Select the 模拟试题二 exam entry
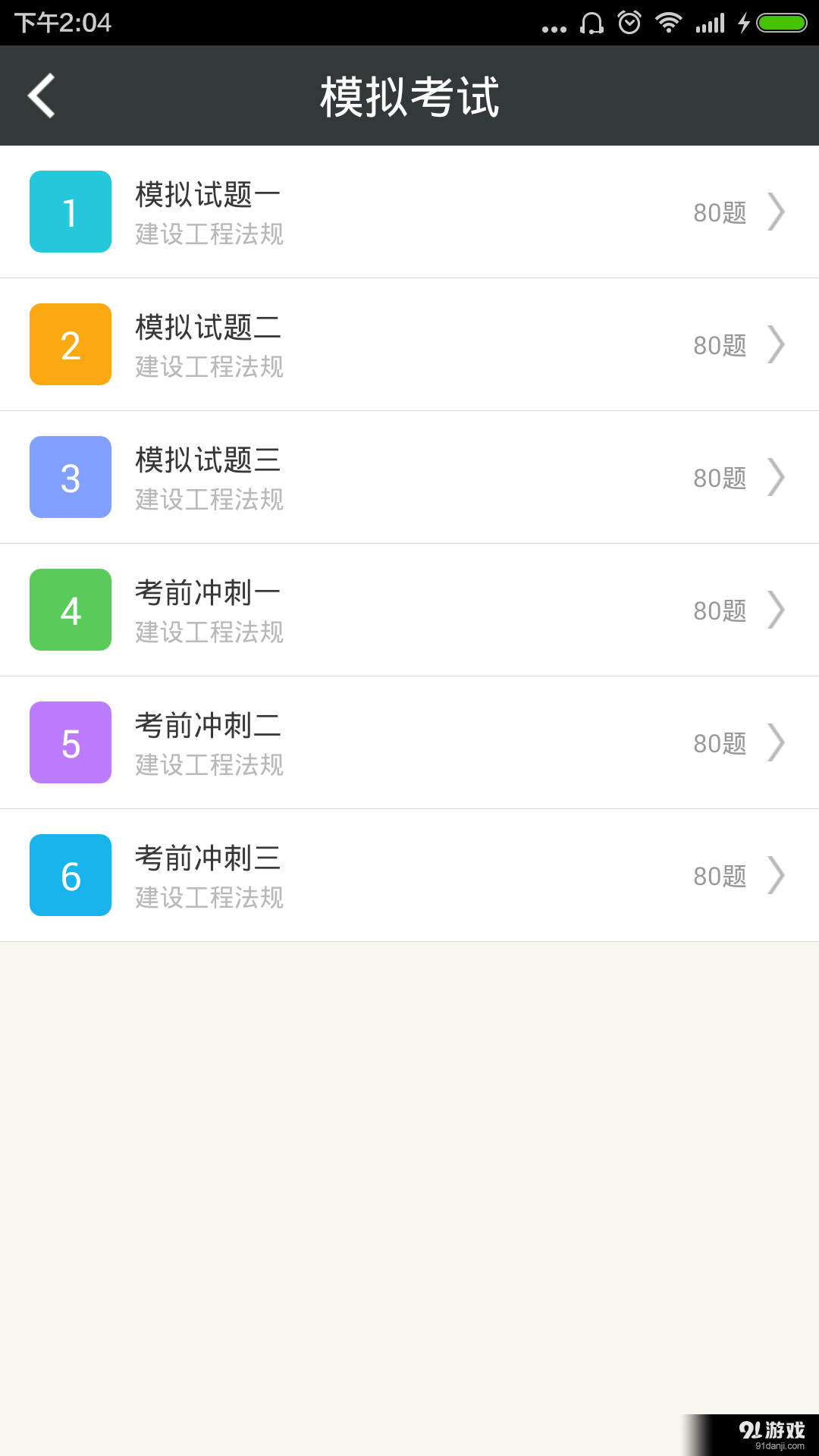 pos(409,344)
